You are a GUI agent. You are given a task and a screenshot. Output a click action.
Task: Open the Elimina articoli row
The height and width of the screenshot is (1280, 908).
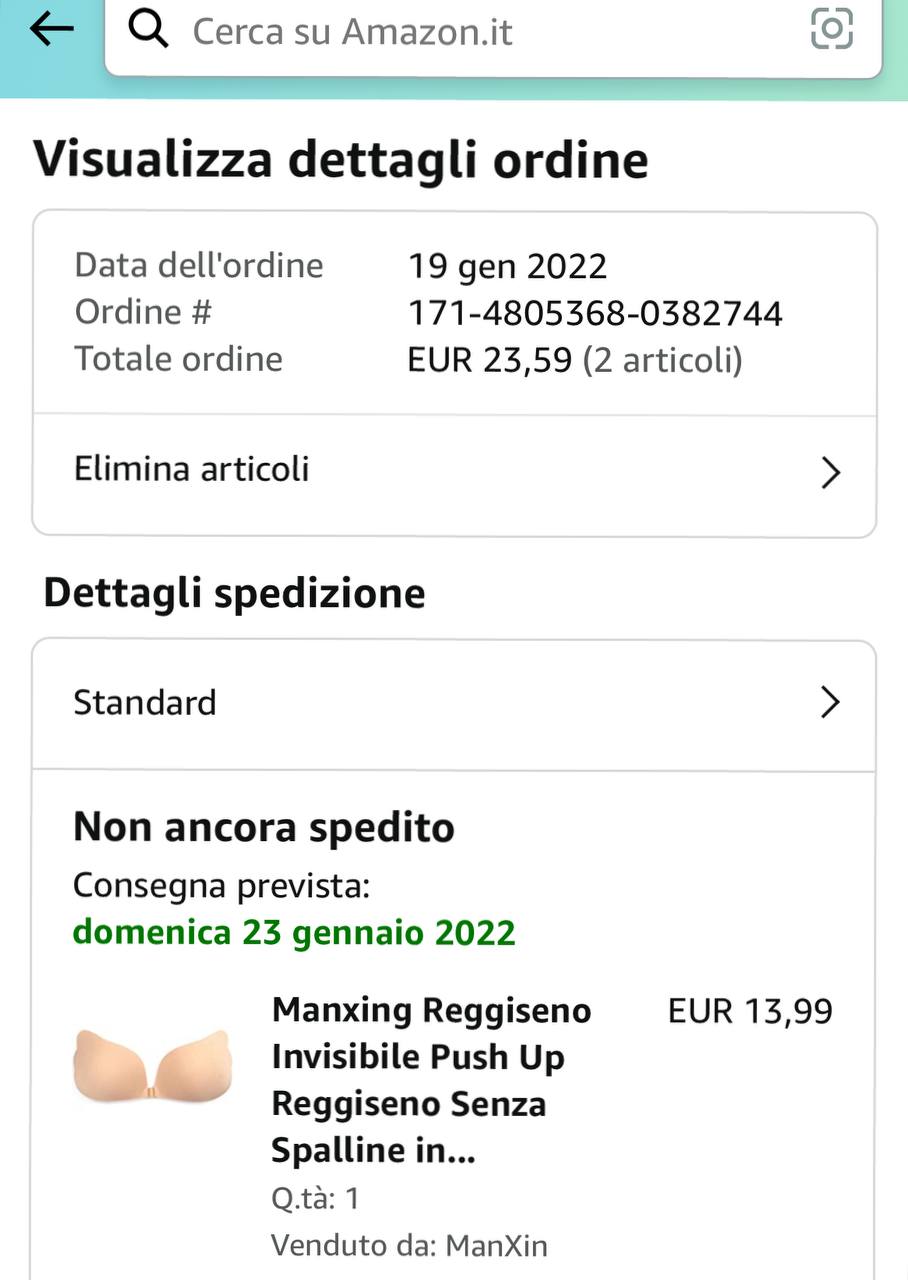[x=455, y=471]
